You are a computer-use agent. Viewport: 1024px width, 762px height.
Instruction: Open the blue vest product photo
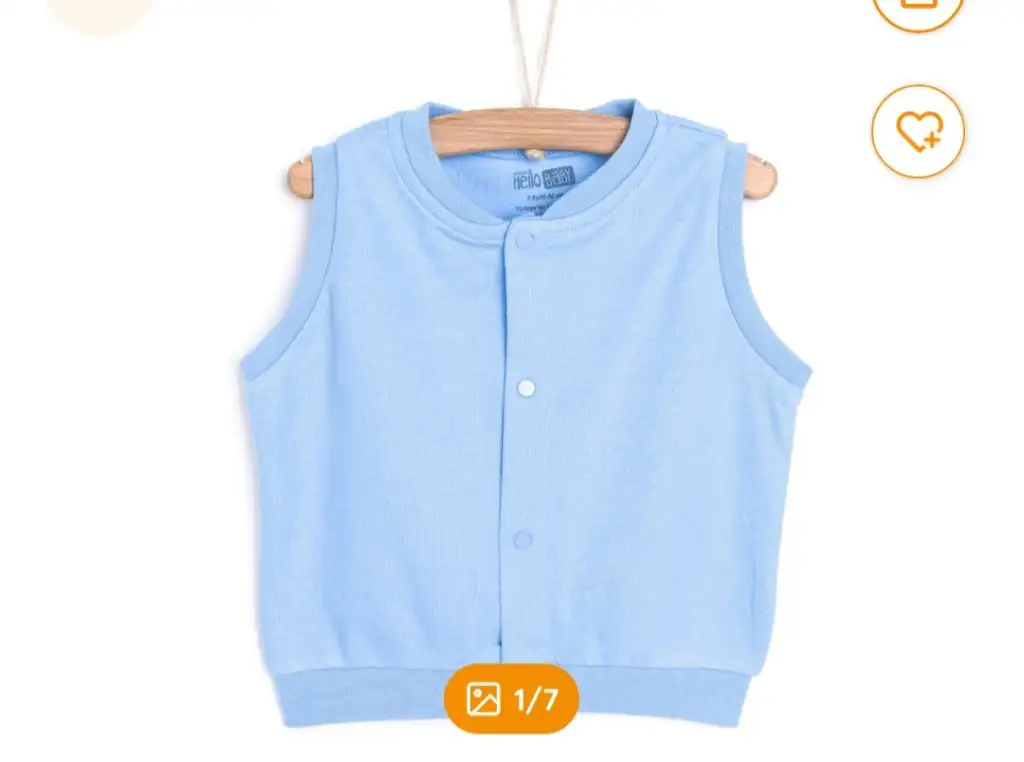click(x=525, y=400)
